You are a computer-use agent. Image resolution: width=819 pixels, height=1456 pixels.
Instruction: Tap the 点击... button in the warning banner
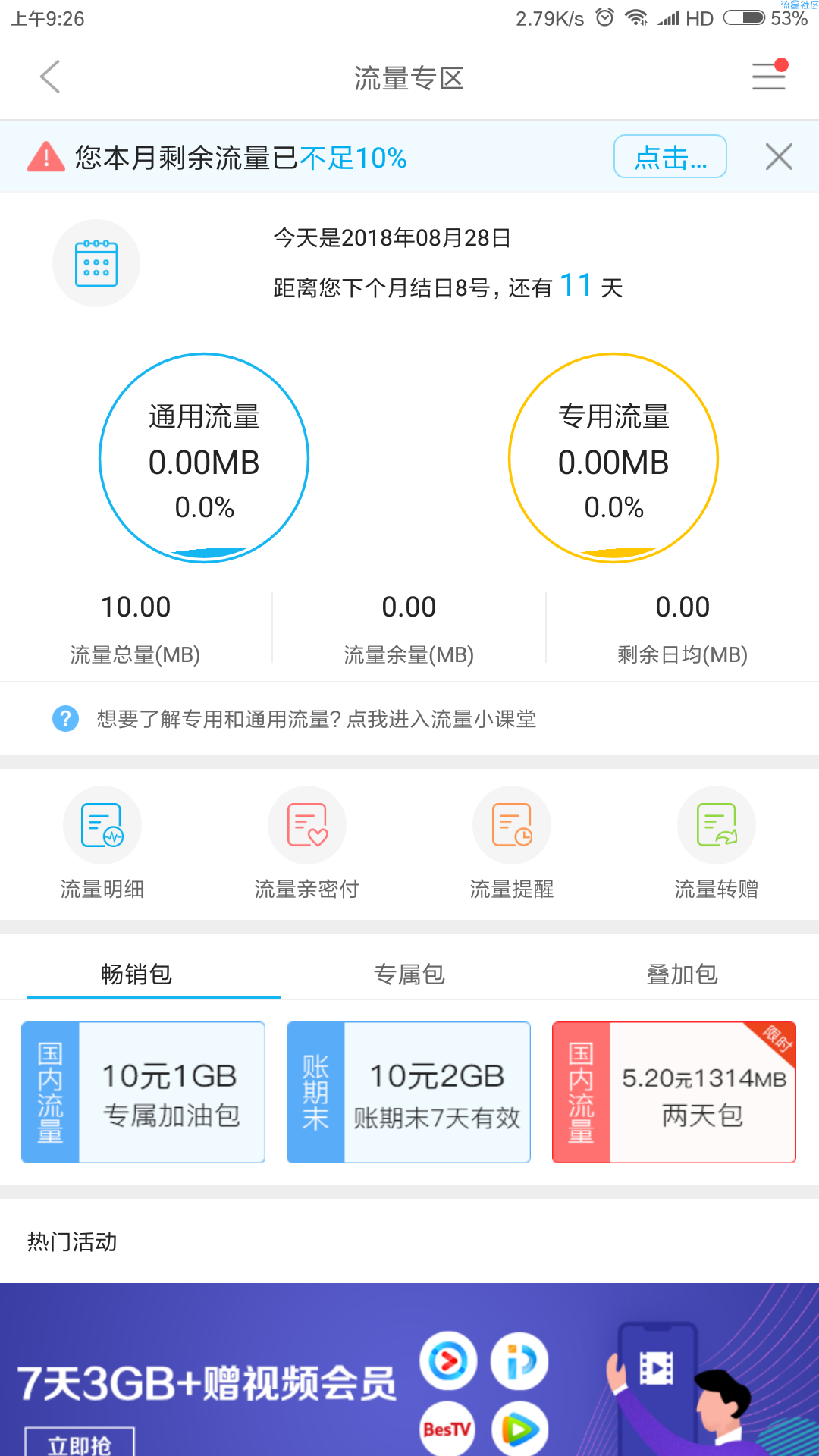[x=670, y=157]
